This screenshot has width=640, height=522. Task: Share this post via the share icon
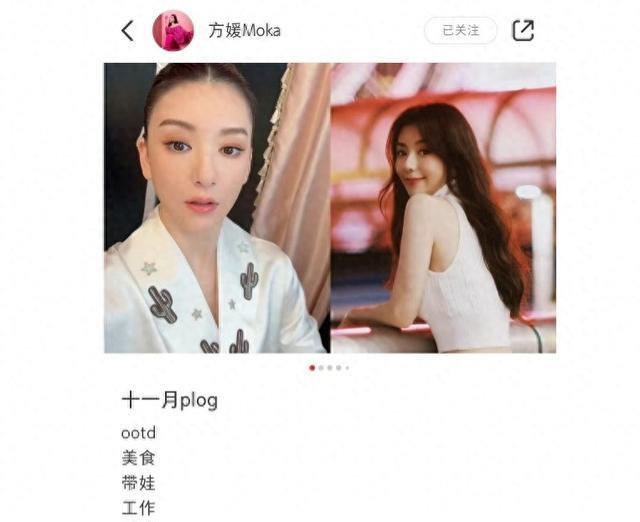[x=523, y=30]
